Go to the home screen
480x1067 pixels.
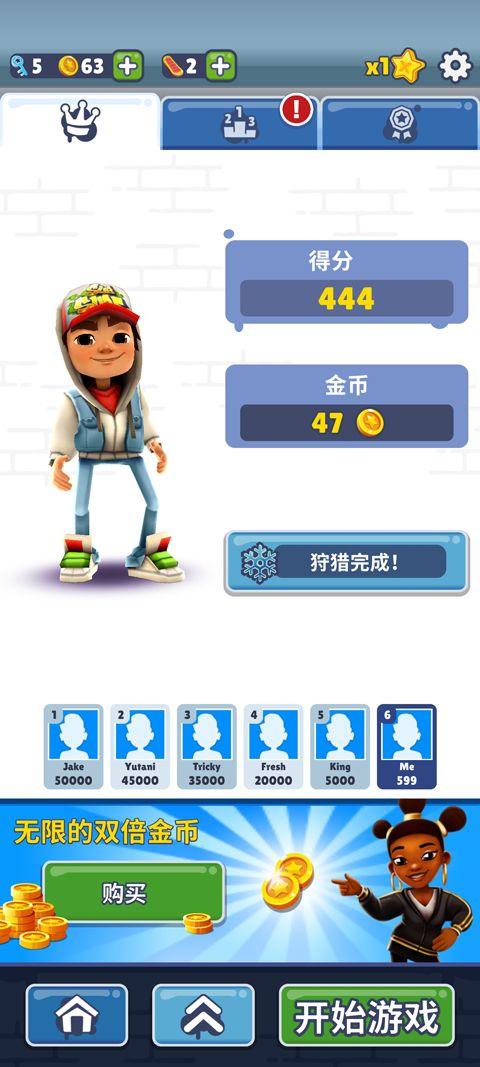coord(77,1015)
